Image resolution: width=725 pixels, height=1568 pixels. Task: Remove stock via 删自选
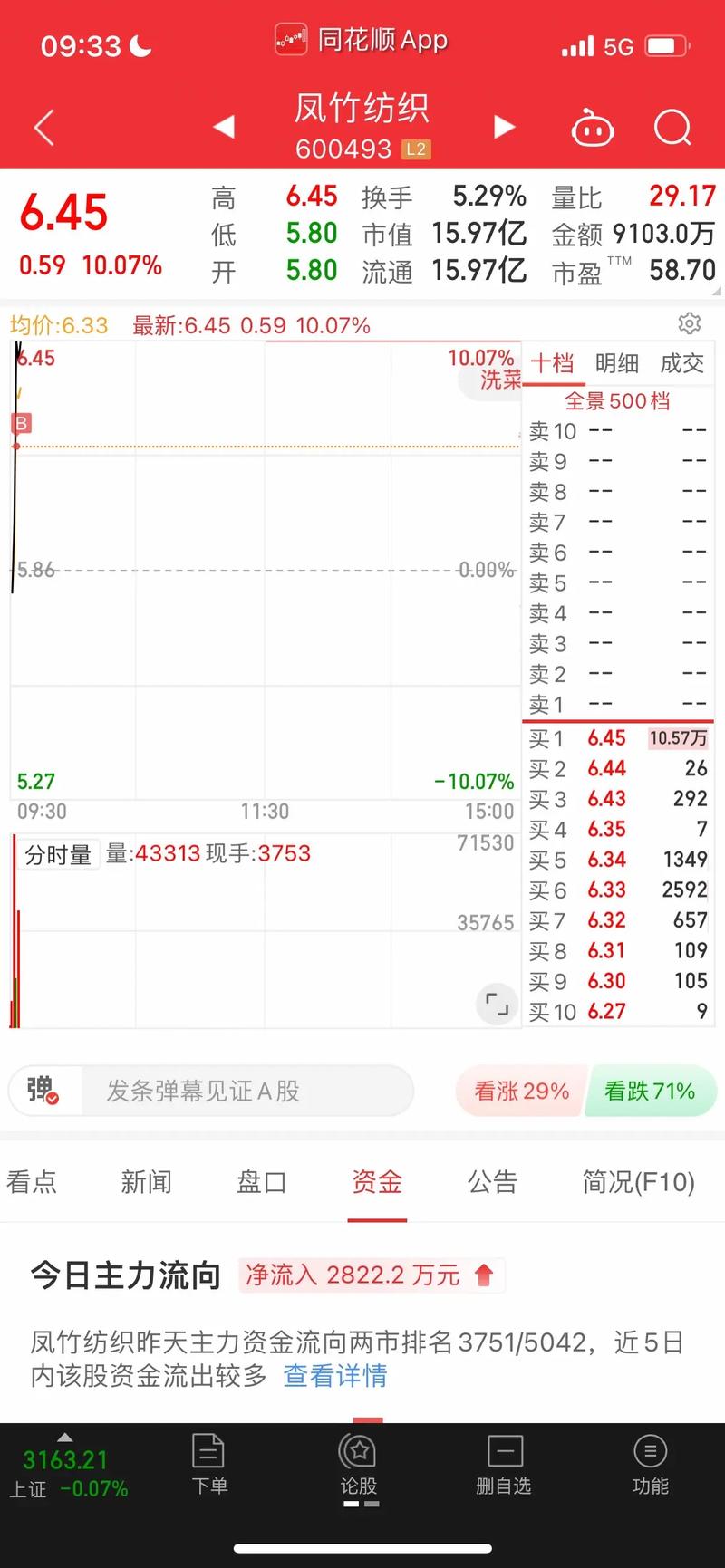(x=504, y=1465)
